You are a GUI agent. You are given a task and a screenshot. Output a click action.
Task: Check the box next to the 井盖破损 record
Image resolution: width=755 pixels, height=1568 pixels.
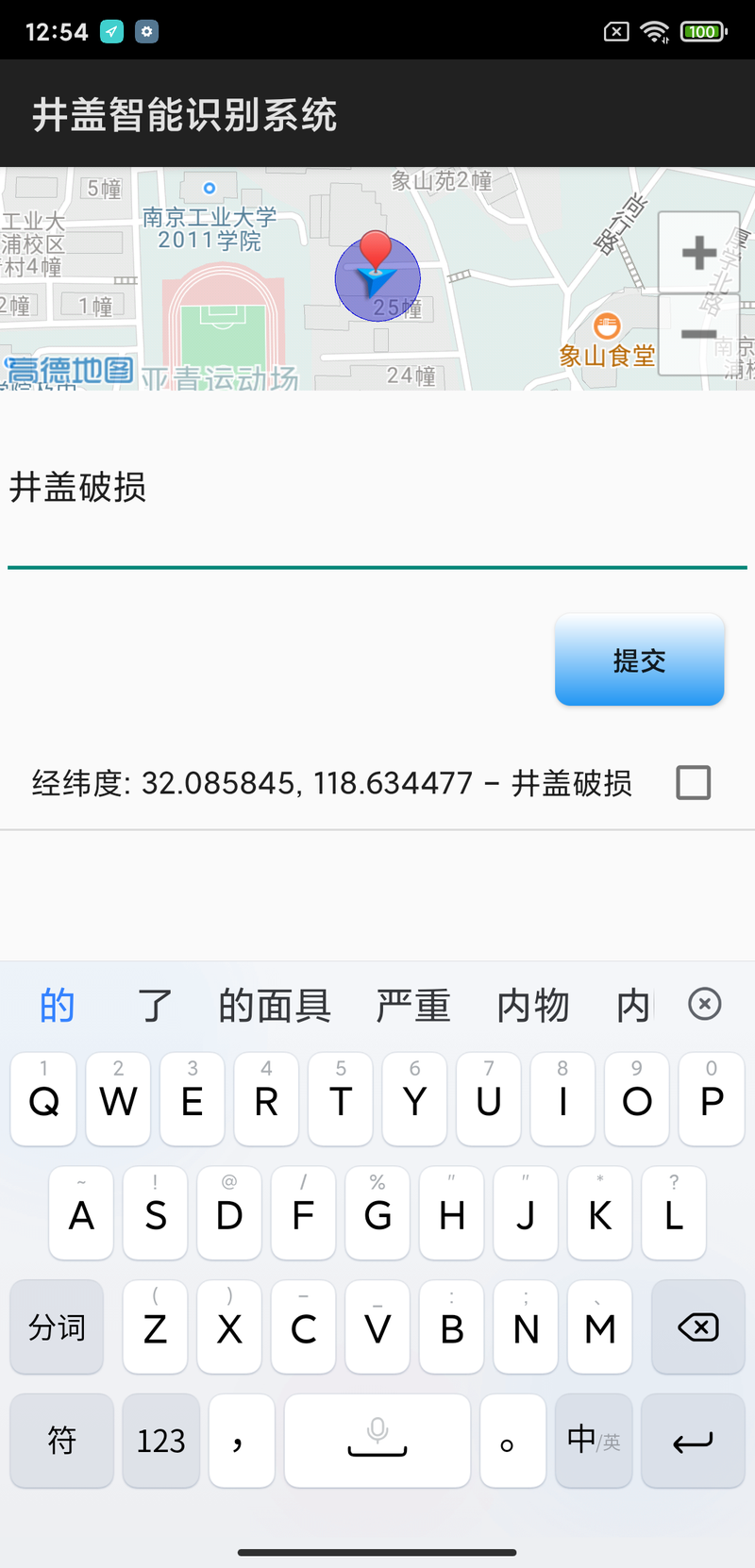[694, 782]
